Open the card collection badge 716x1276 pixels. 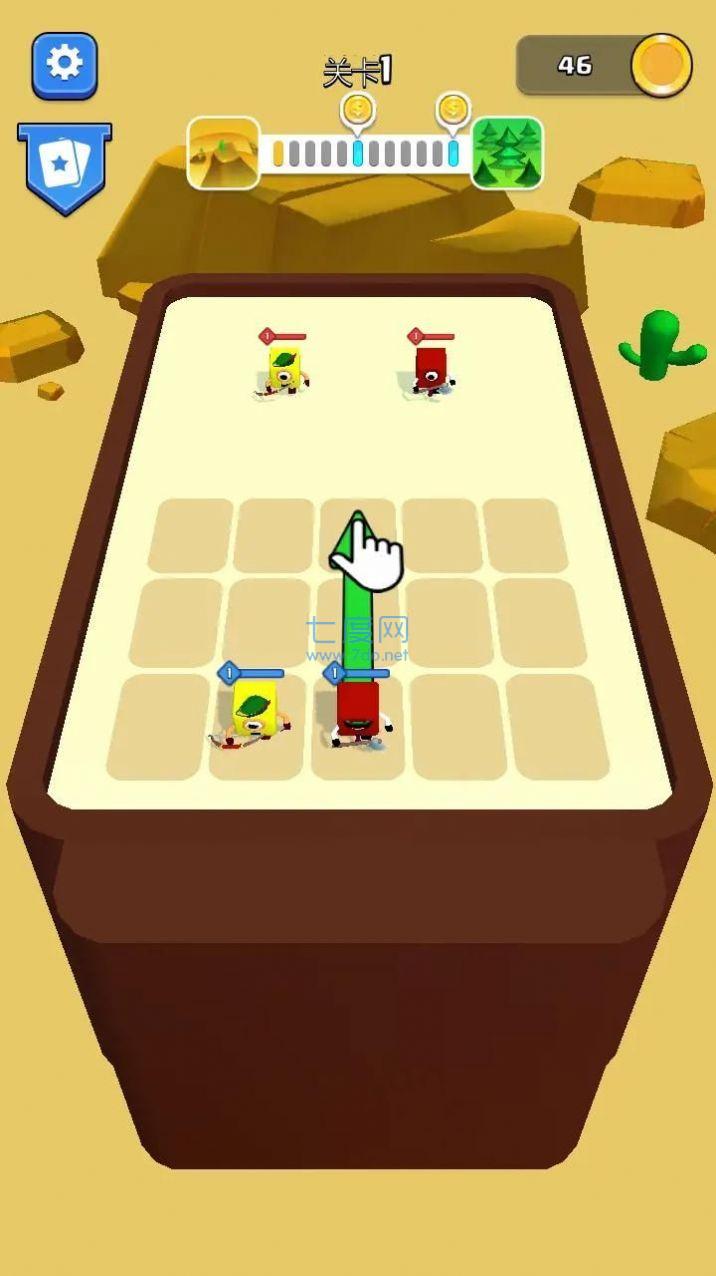[x=65, y=165]
